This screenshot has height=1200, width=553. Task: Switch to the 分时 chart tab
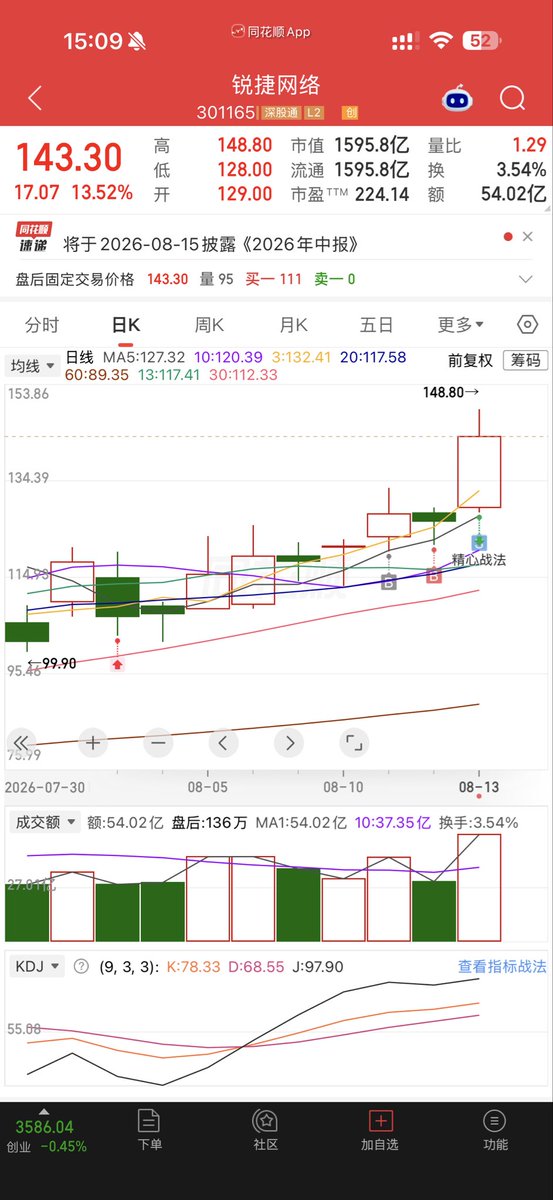42,325
